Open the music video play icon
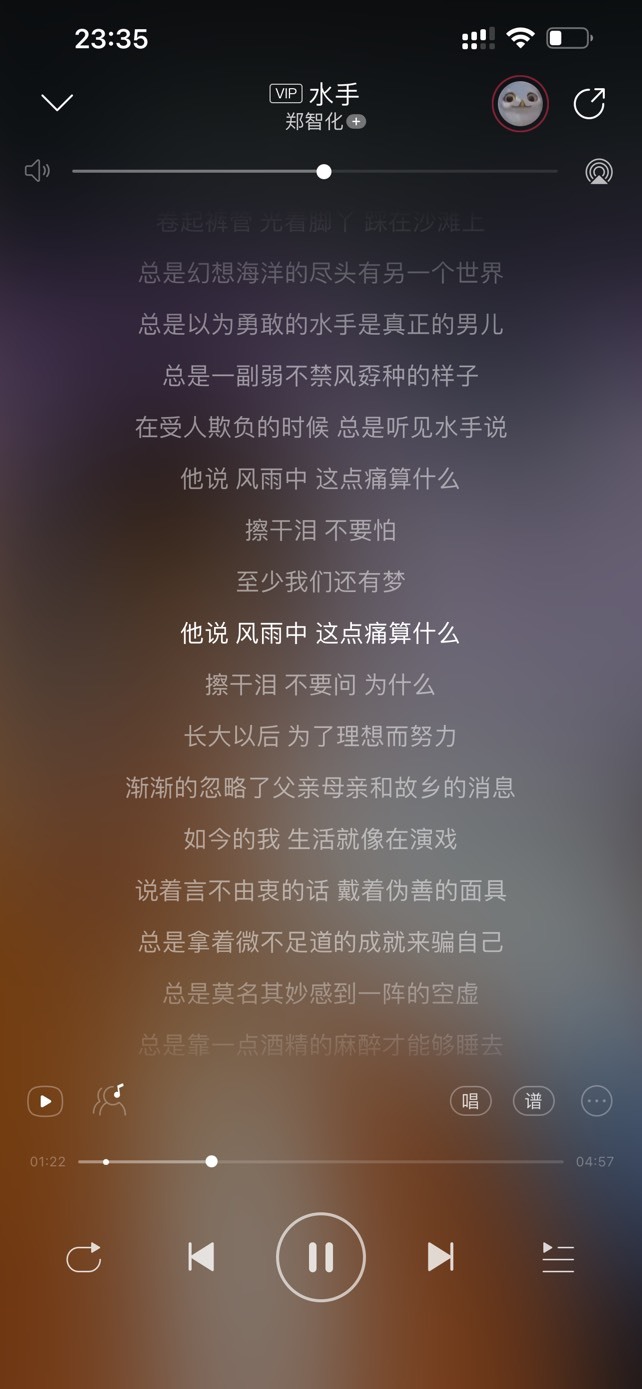This screenshot has width=642, height=1389. (45, 1101)
